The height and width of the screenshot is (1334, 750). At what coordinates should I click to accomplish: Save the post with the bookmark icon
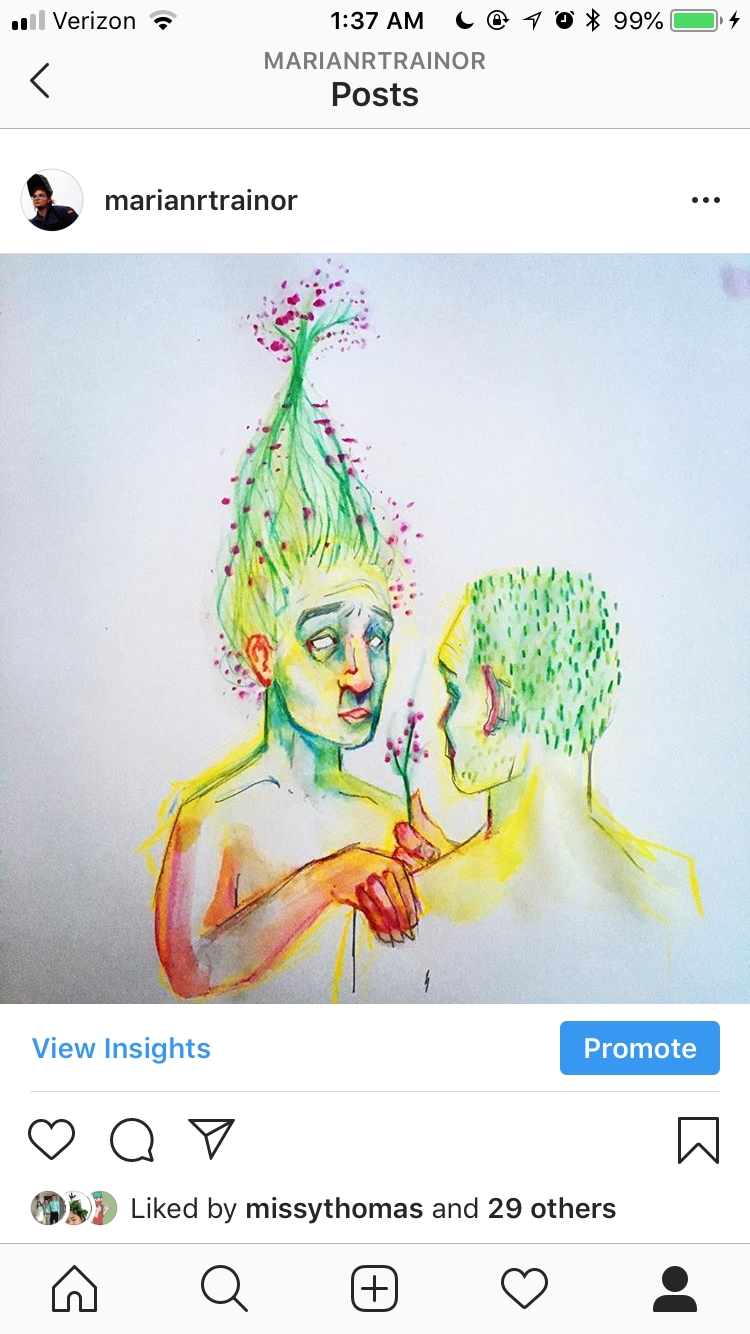(x=698, y=1139)
